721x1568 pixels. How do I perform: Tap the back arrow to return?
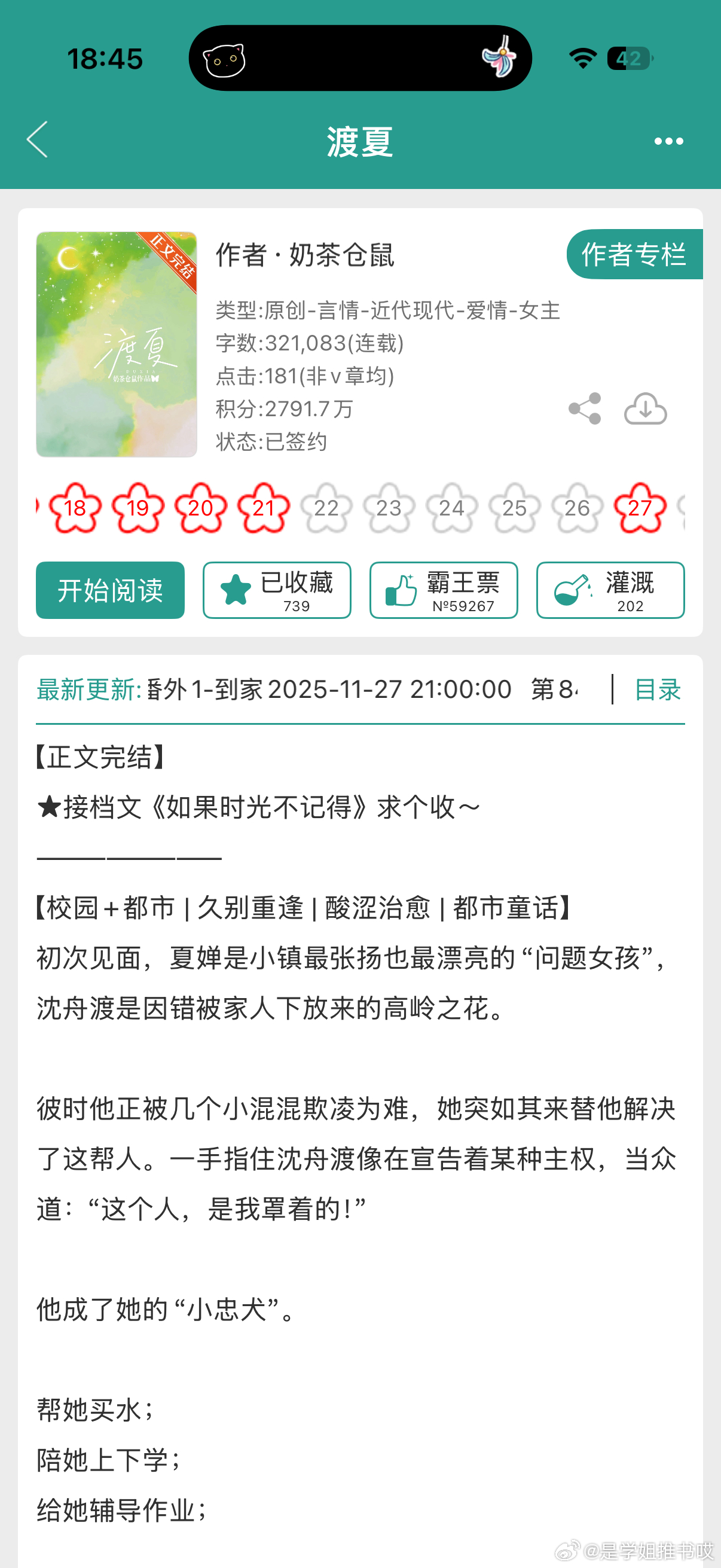(x=38, y=139)
